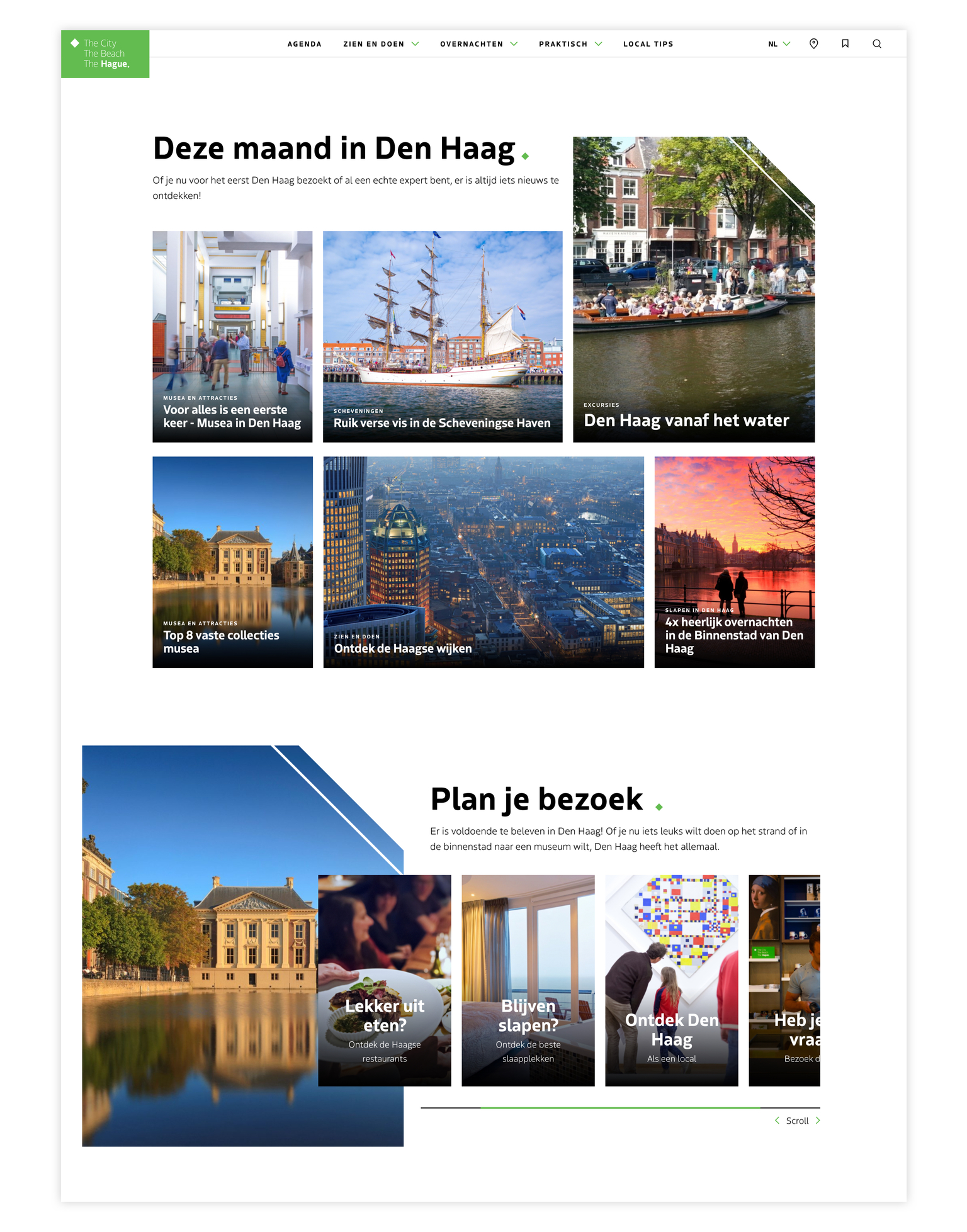This screenshot has height=1232, width=967.
Task: Open Local Tips
Action: click(648, 44)
